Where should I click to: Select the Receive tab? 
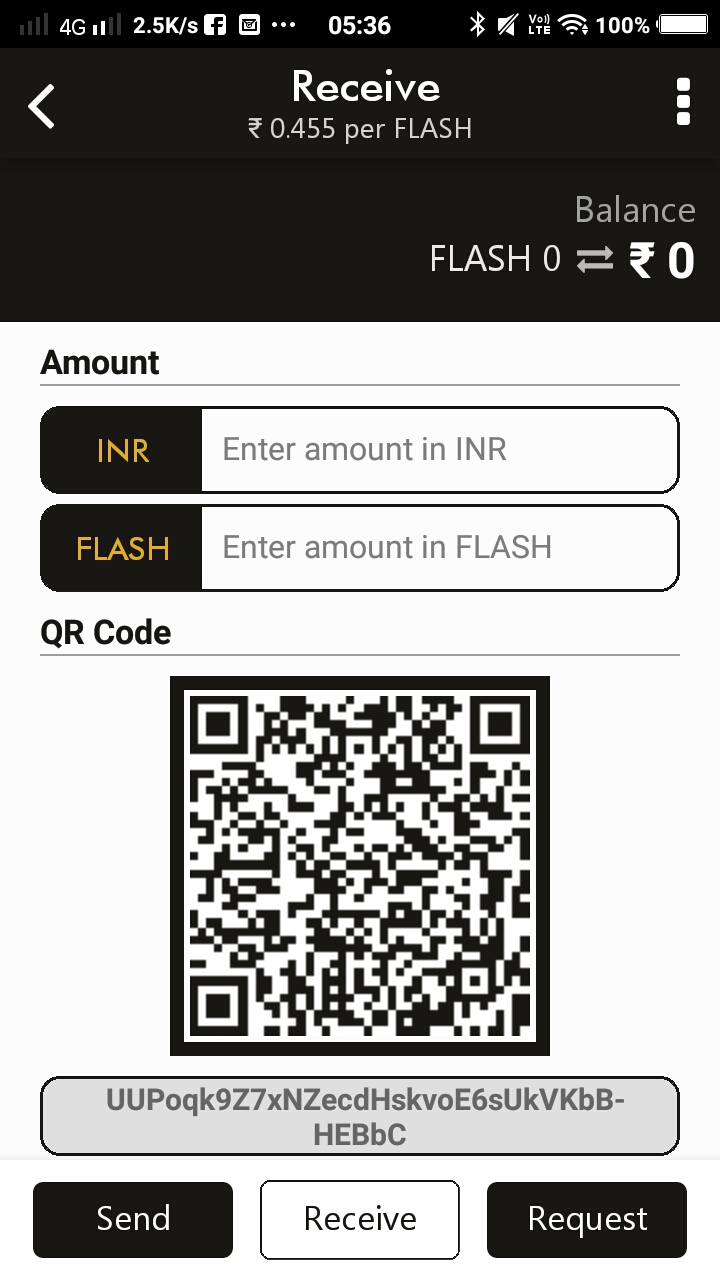coord(360,1219)
